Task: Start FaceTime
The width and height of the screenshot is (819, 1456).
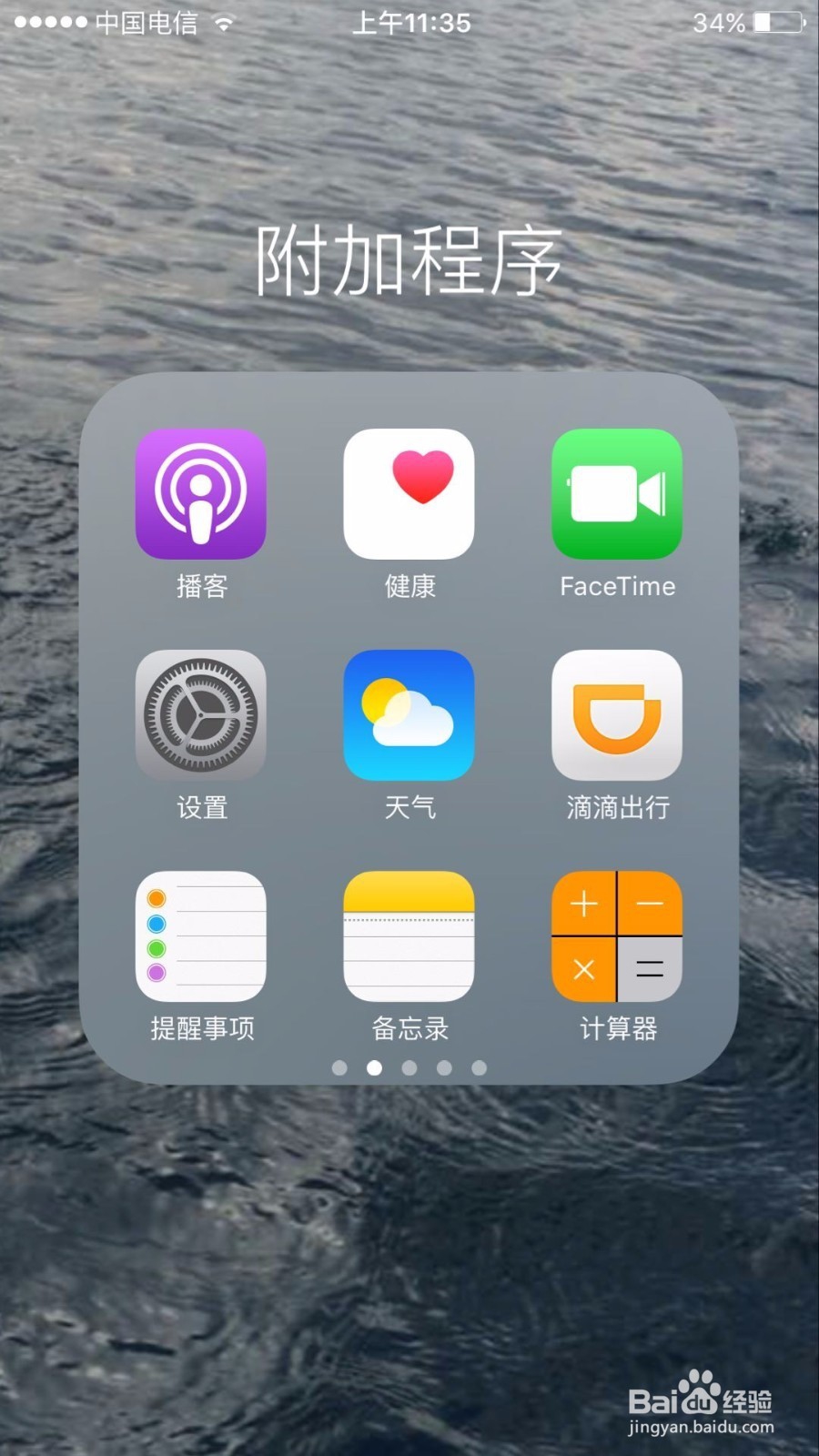Action: point(616,493)
